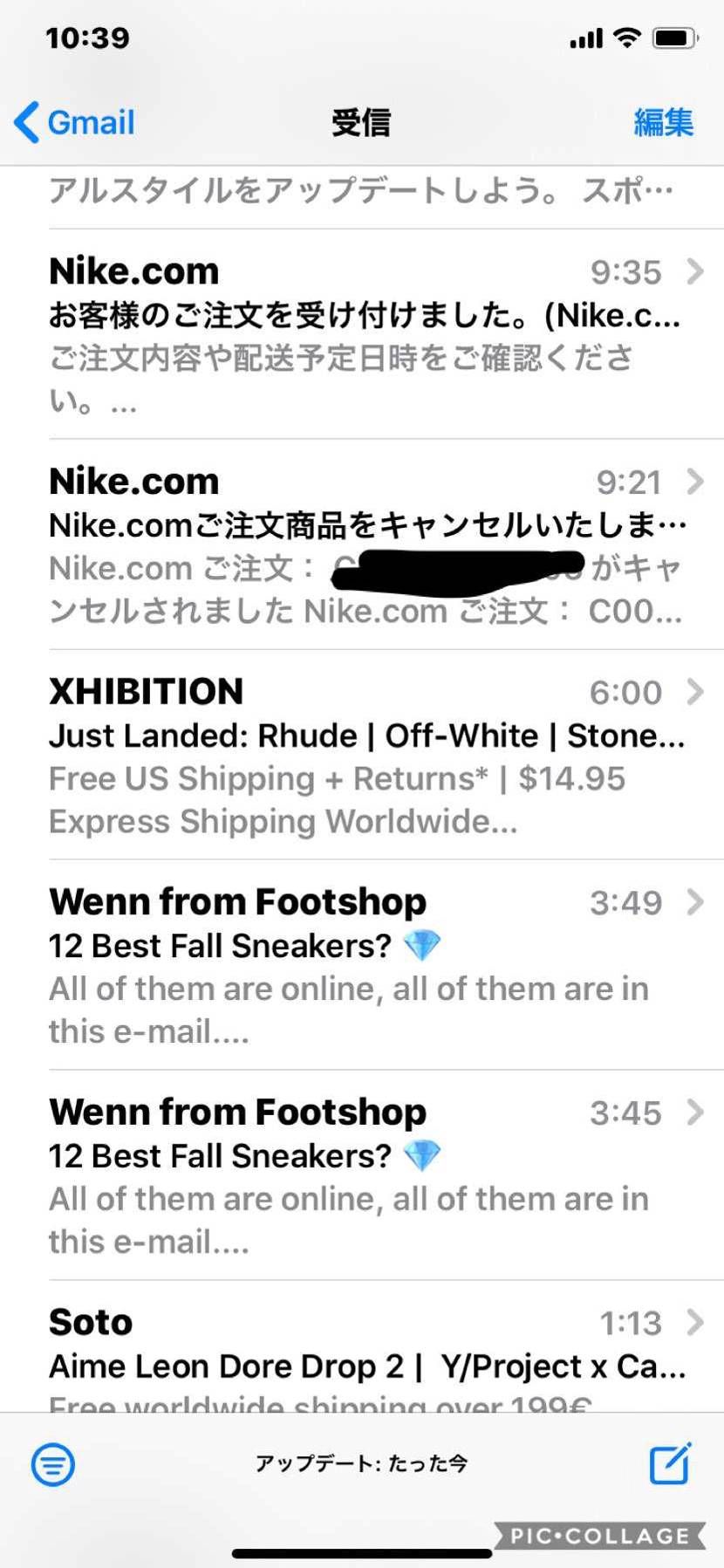The image size is (724, 1568).
Task: Tap the filter messages icon at bottom left
Action: tap(54, 1464)
